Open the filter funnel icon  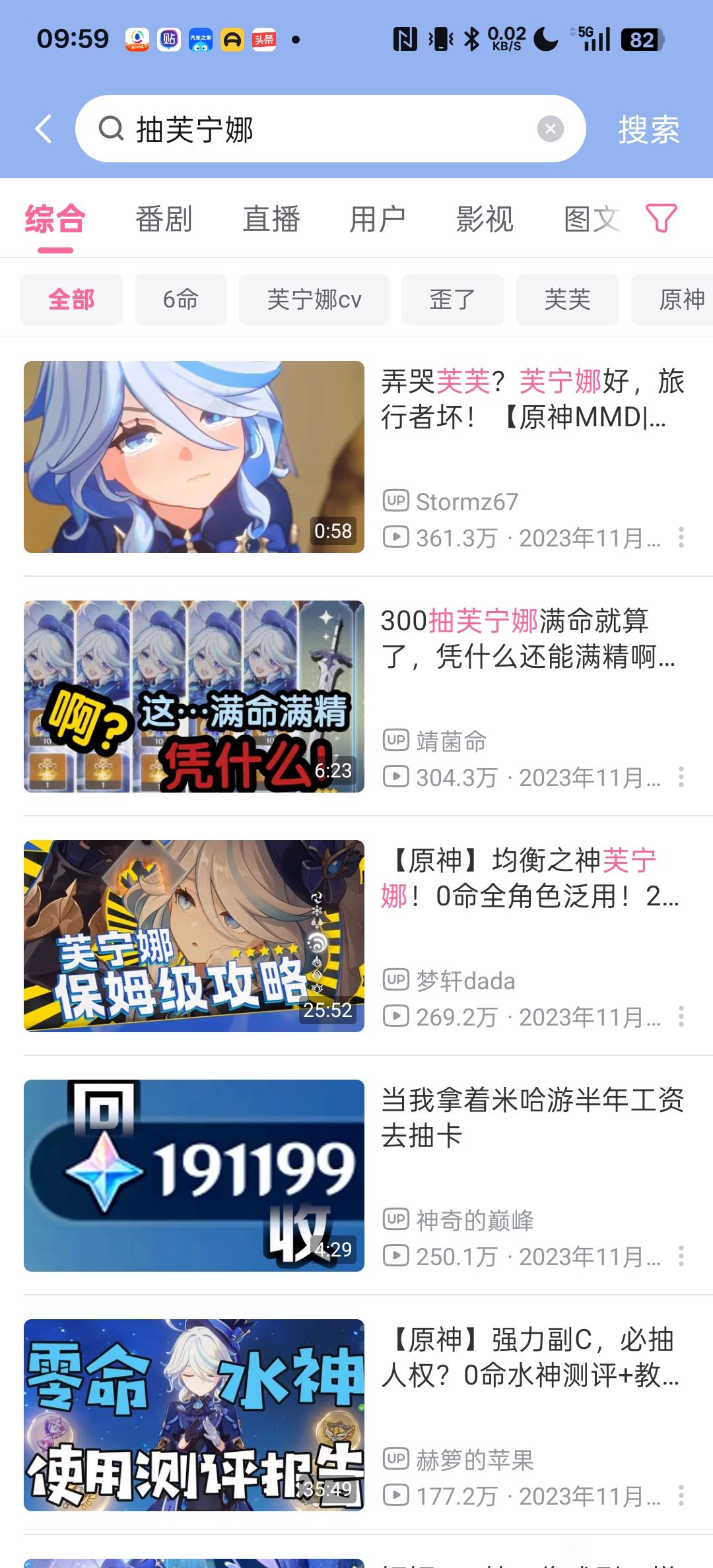pyautogui.click(x=661, y=218)
